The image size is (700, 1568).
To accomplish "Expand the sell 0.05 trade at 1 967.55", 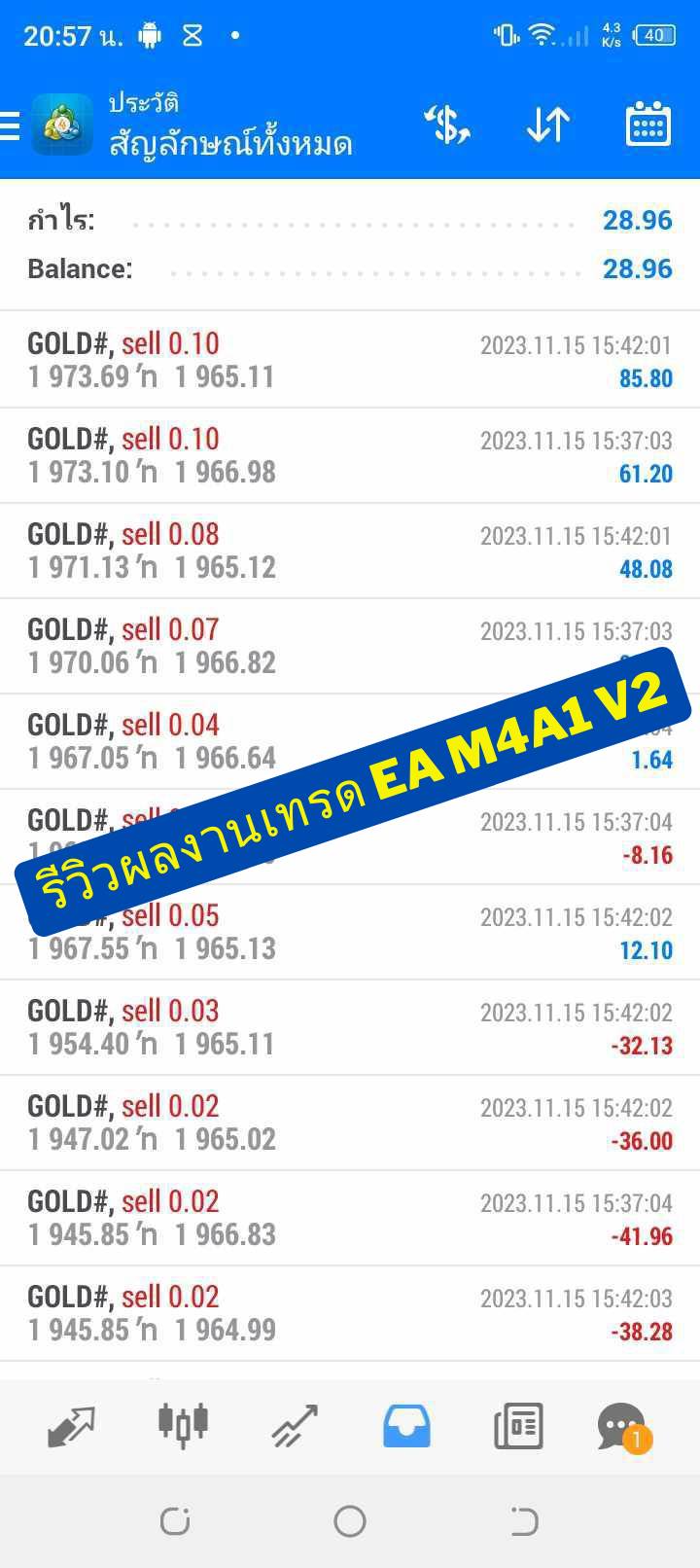I will click(x=350, y=932).
